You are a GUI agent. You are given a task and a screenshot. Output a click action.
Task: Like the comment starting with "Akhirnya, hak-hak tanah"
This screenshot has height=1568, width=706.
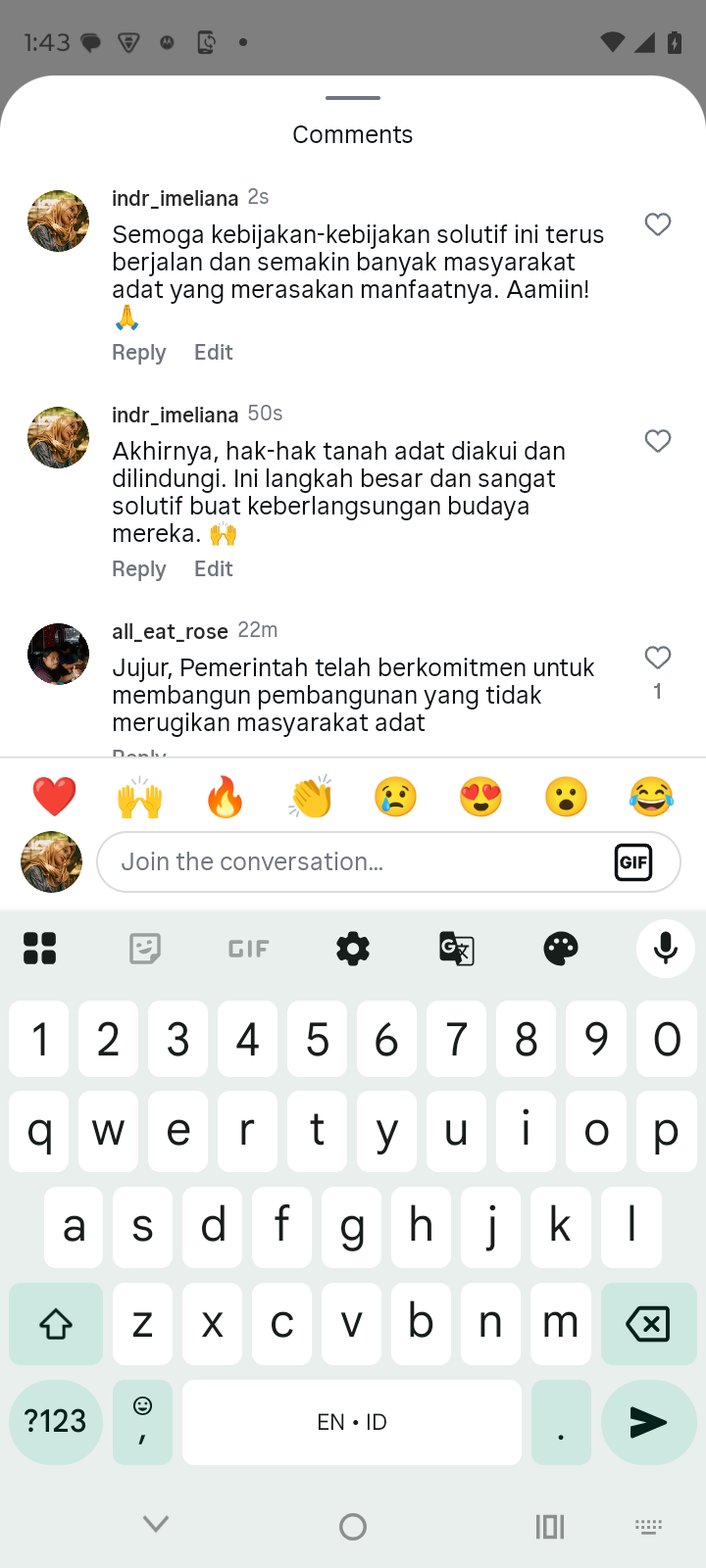tap(658, 441)
